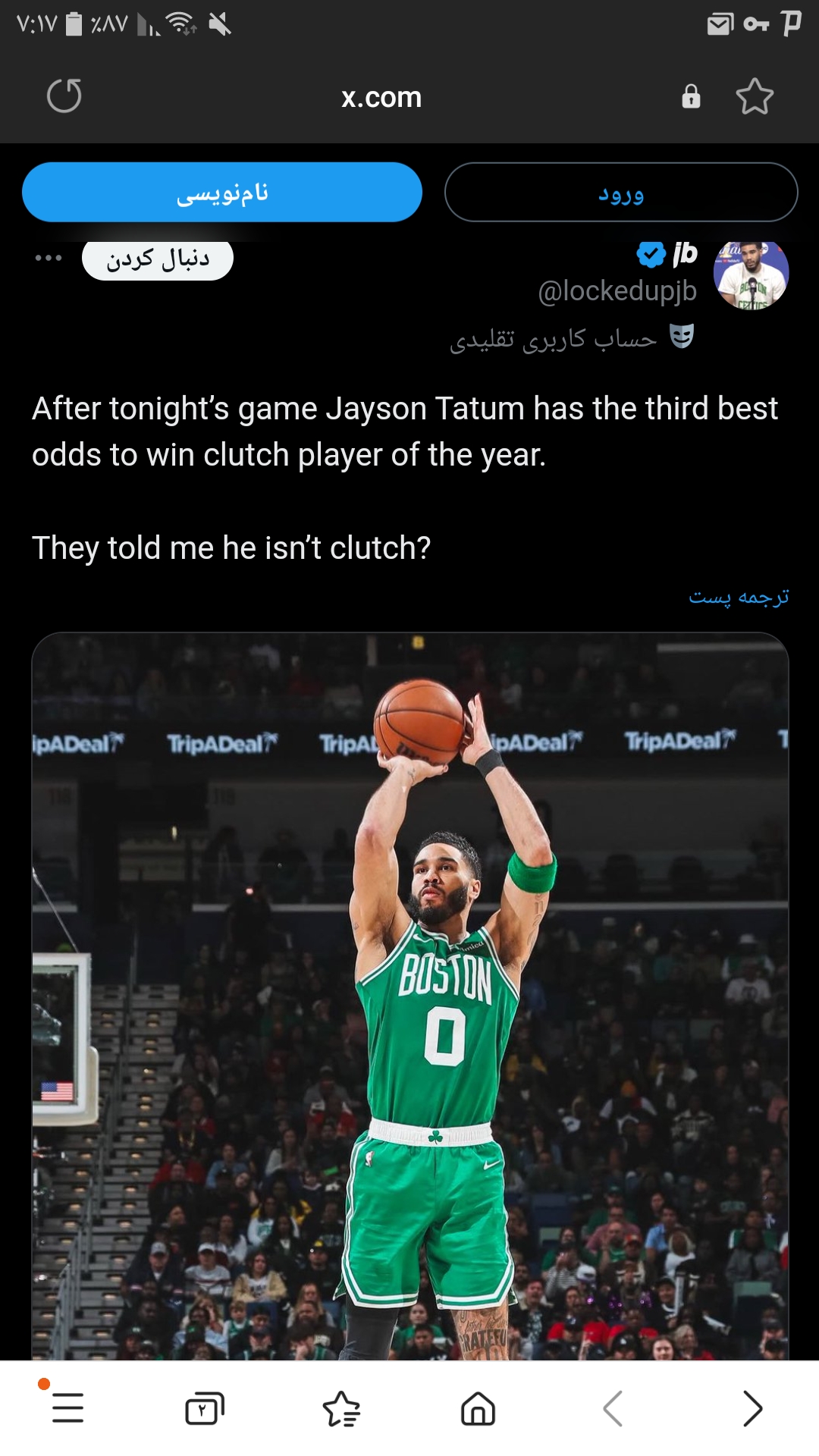Tap the x.com address bar
The width and height of the screenshot is (819, 1456).
tap(381, 97)
